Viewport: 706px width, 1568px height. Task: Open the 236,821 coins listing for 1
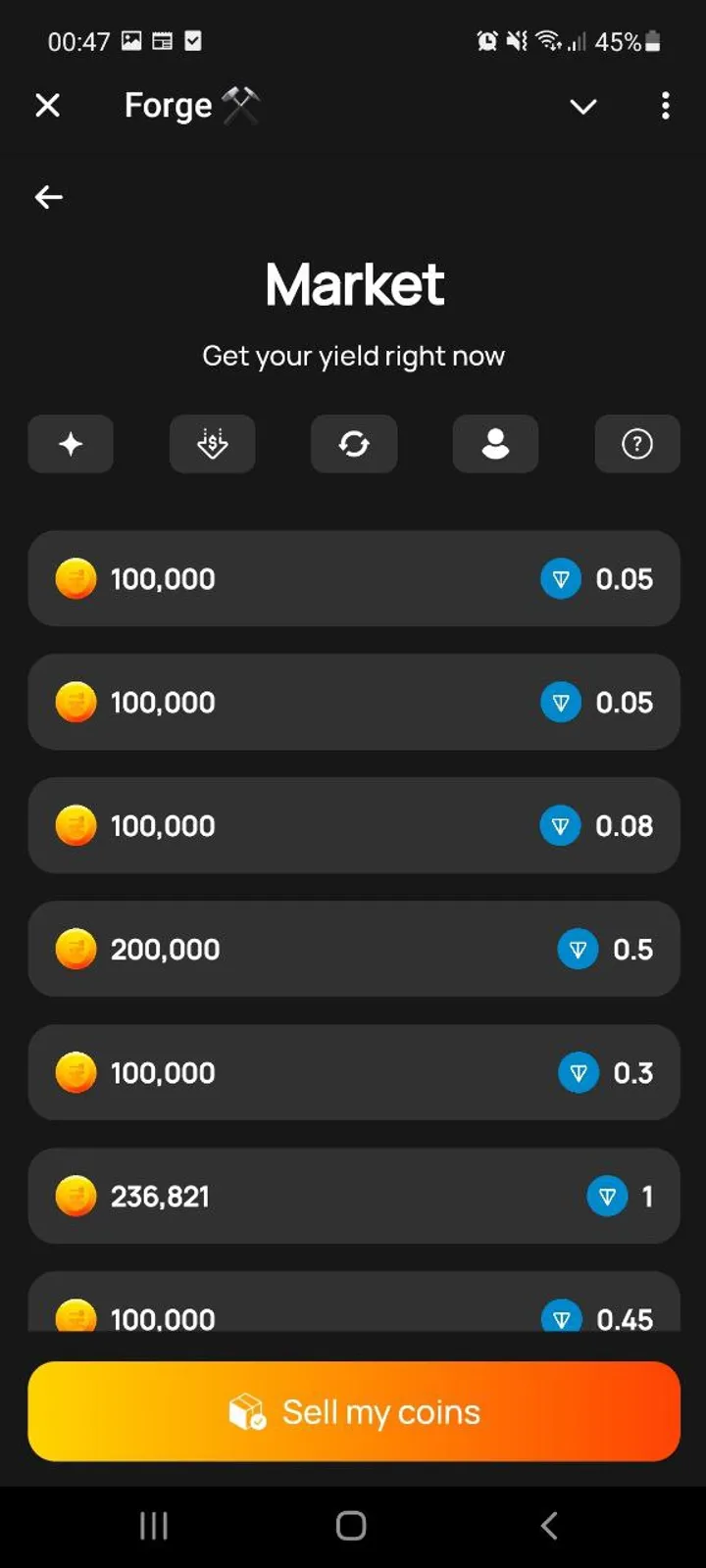pos(353,1197)
